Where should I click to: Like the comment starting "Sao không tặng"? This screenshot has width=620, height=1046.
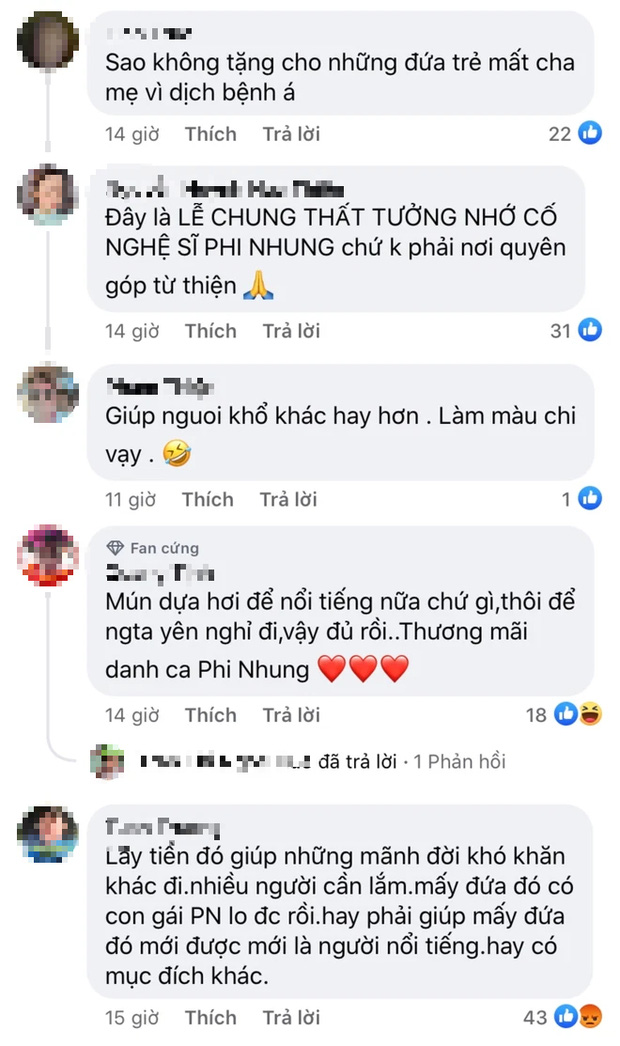[210, 134]
